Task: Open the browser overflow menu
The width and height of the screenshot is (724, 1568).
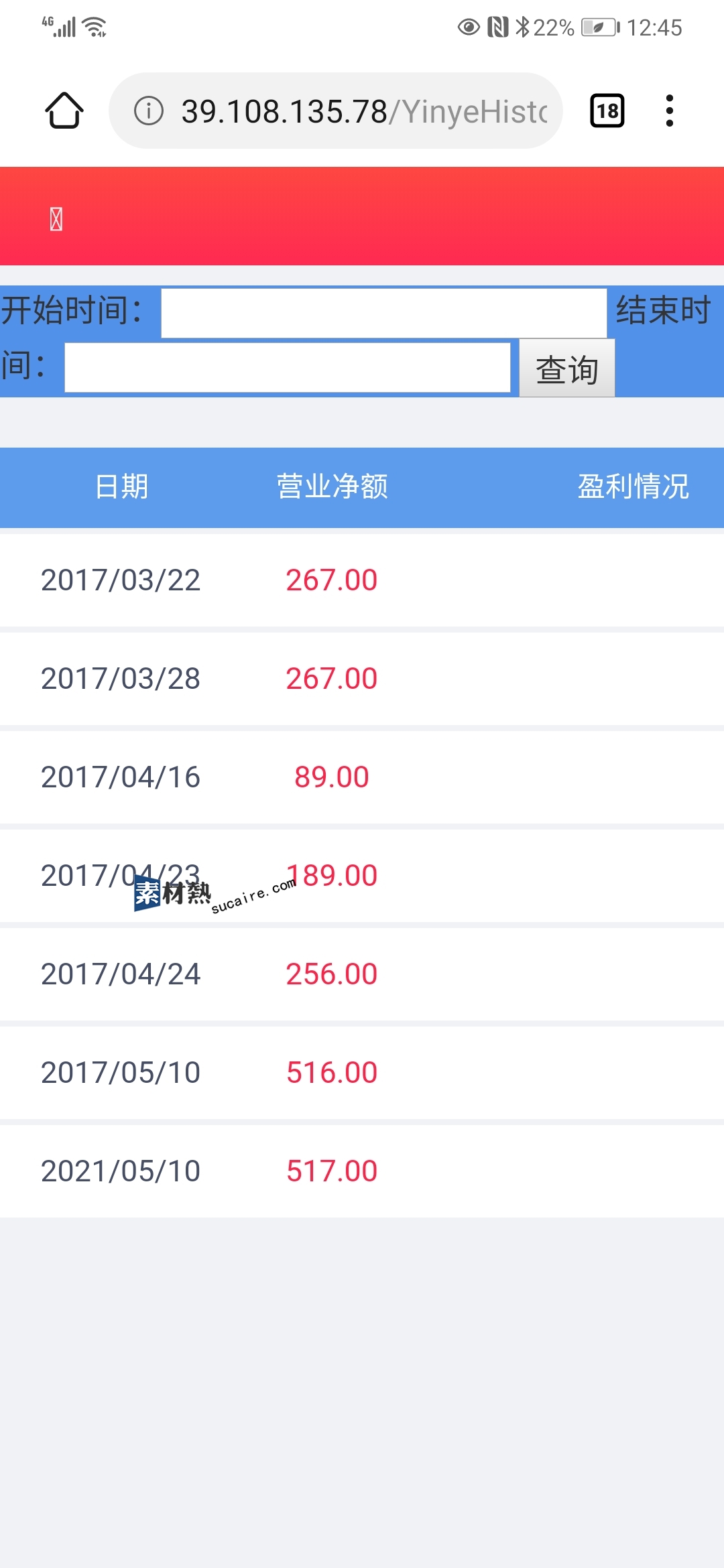Action: click(669, 111)
